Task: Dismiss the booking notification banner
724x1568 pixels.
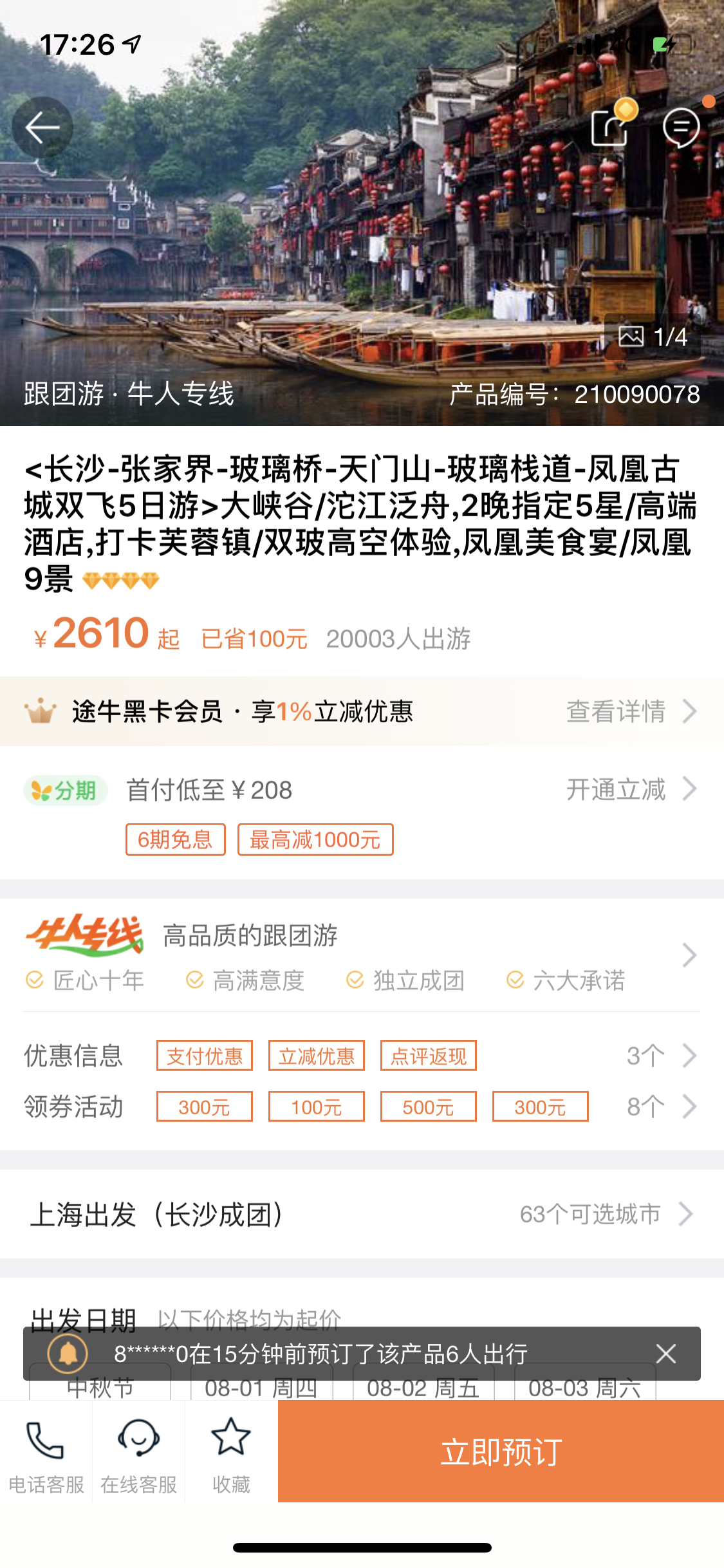Action: point(666,1354)
